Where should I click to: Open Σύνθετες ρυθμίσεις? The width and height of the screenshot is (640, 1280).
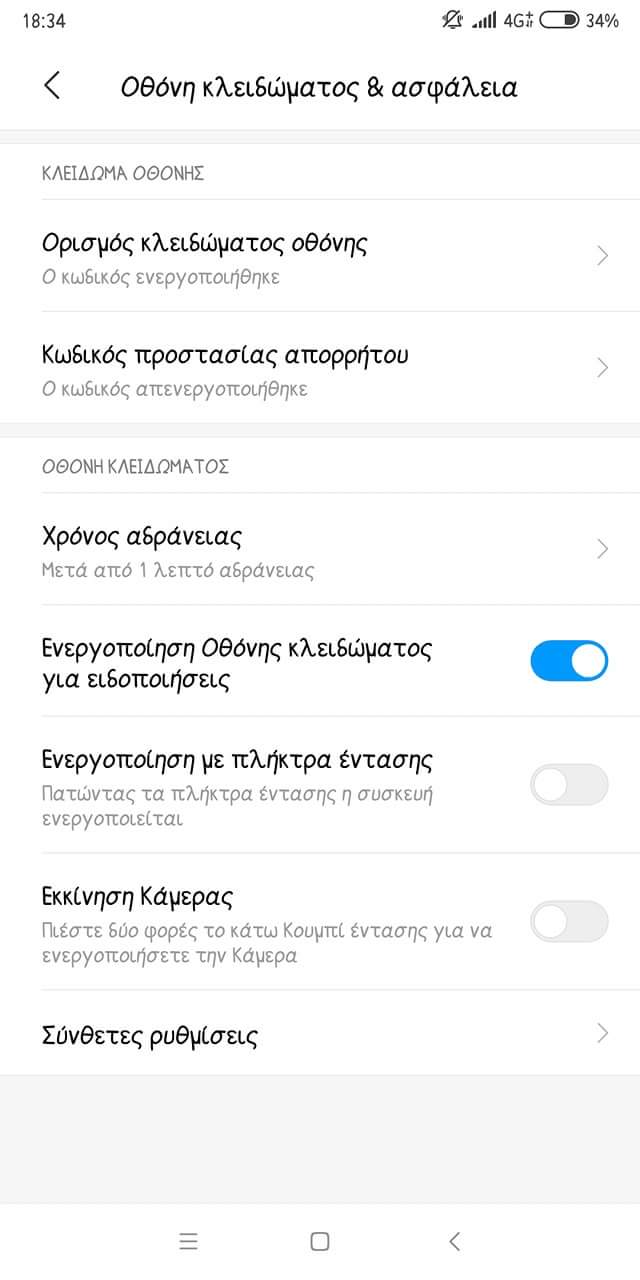320,1034
